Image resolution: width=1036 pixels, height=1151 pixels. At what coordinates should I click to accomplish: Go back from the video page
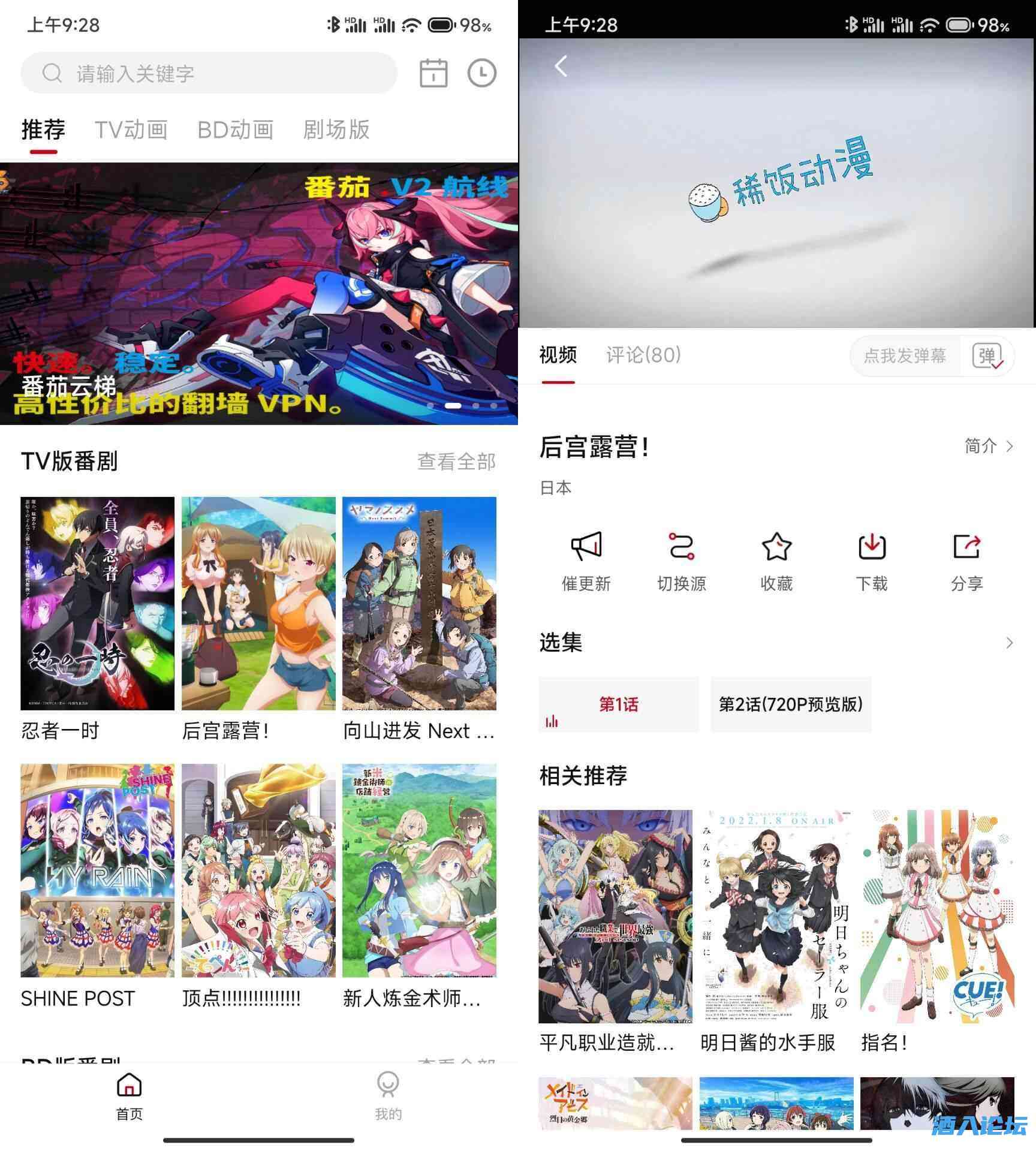tap(561, 66)
